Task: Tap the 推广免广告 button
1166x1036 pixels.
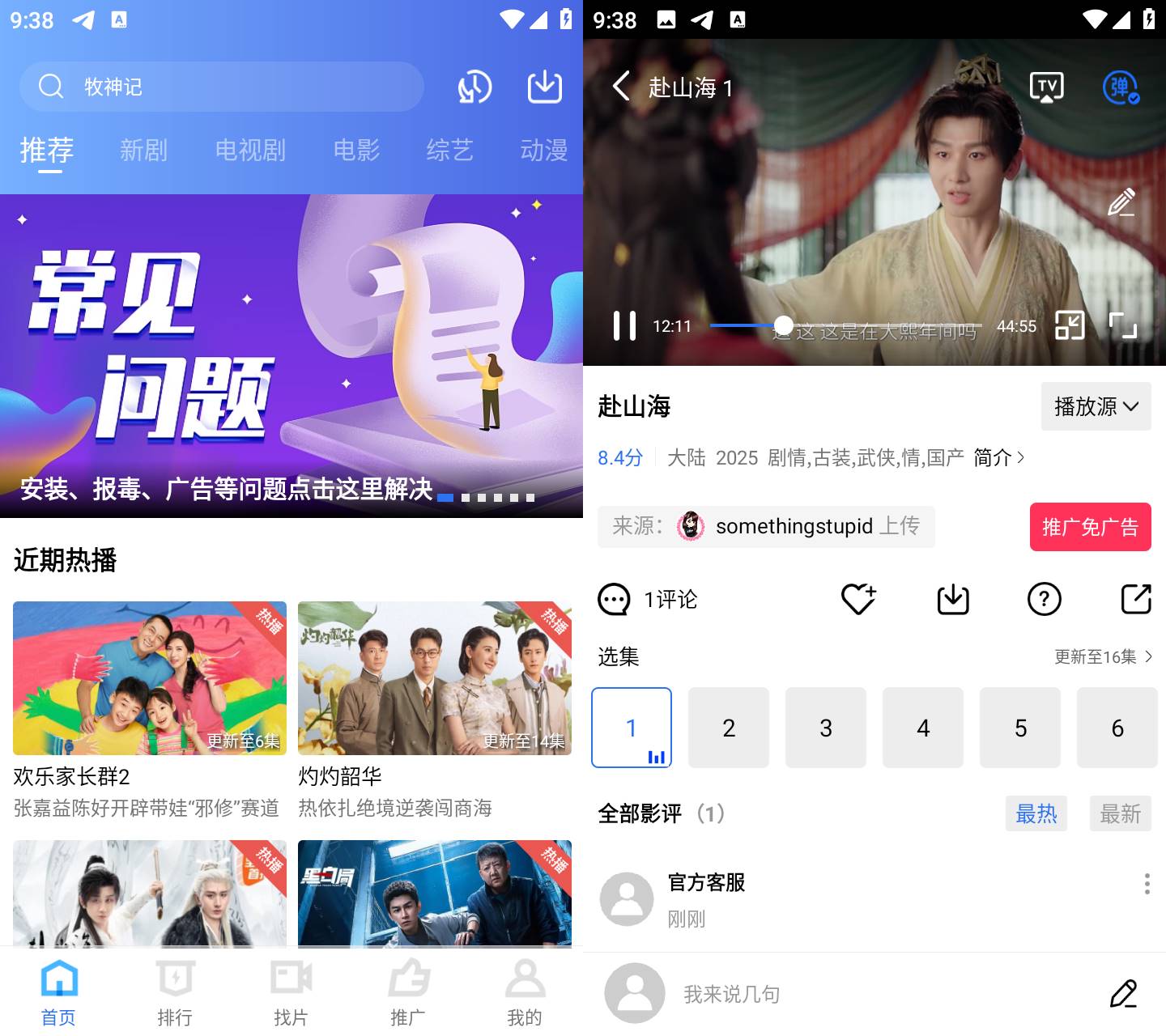Action: point(1090,527)
